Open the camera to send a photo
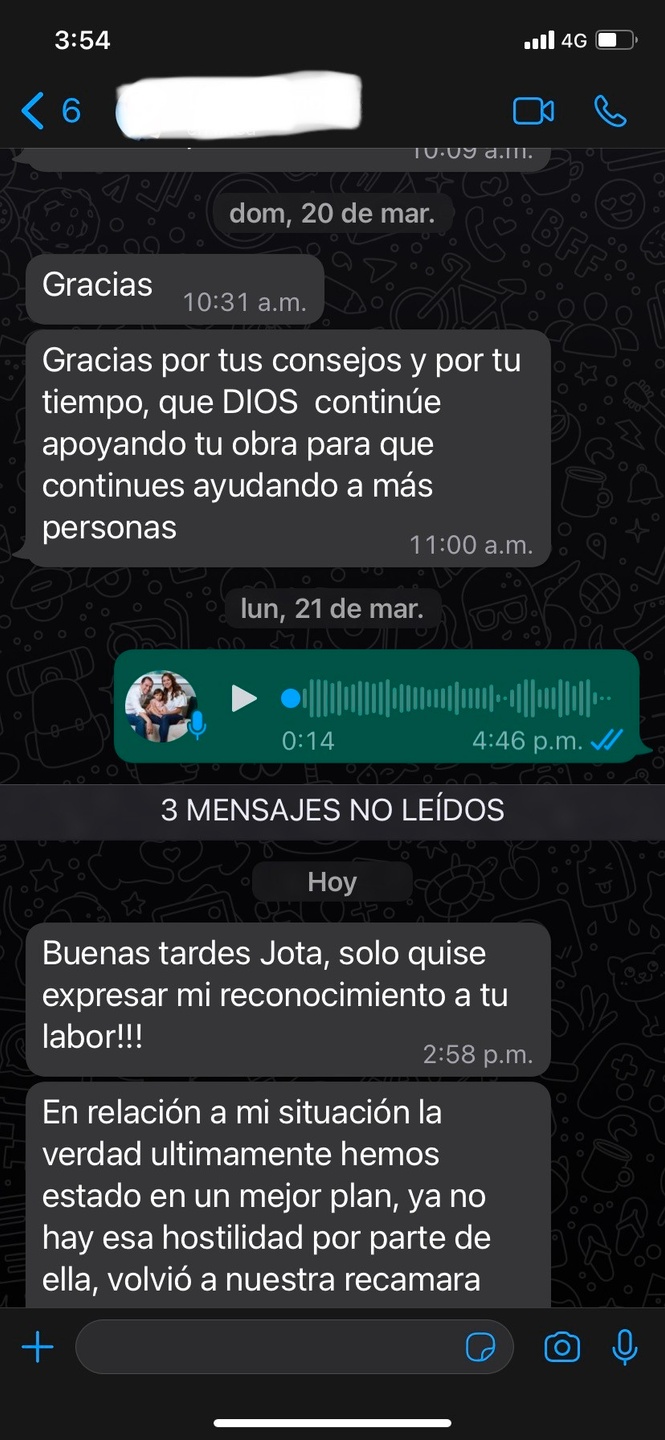 tap(562, 1347)
